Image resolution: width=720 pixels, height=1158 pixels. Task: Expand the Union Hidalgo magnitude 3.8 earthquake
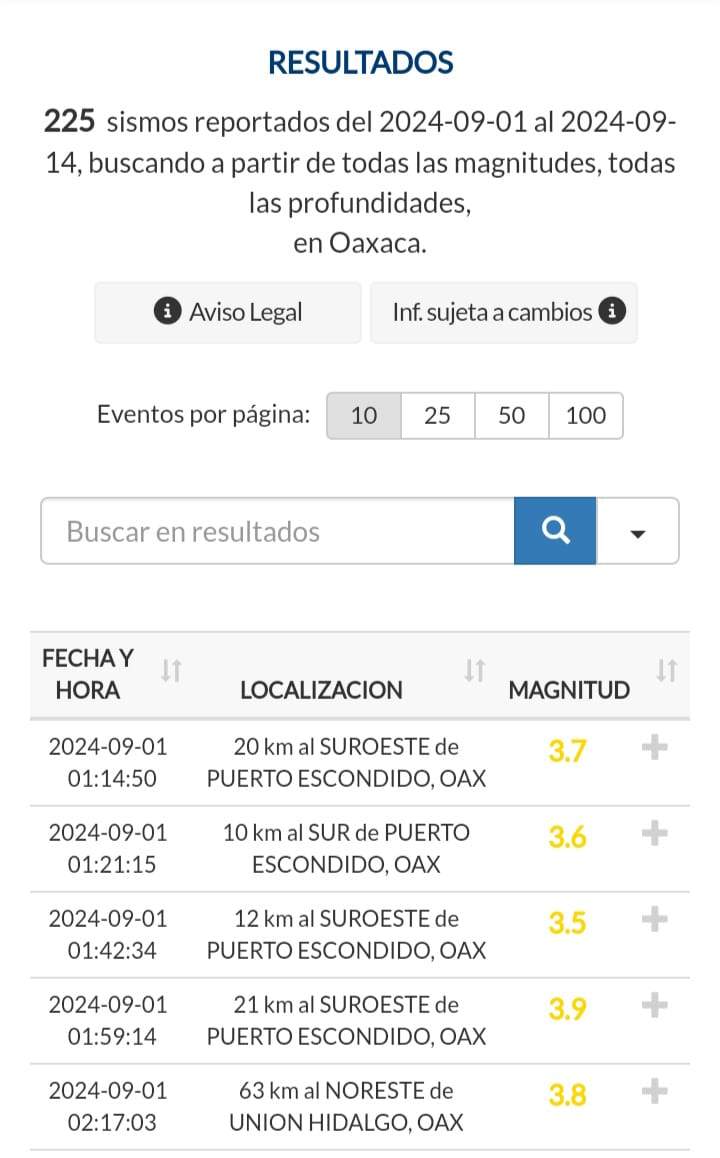pyautogui.click(x=654, y=1091)
